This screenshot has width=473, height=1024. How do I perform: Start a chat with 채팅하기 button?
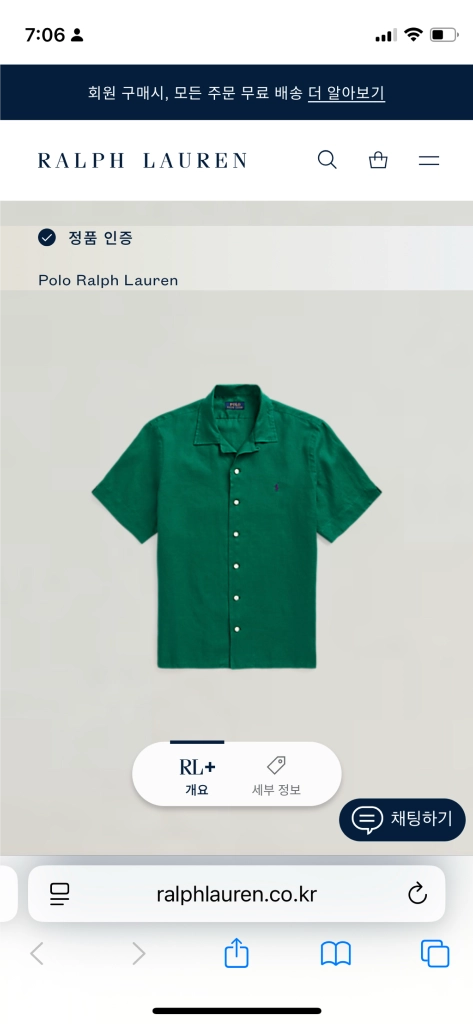click(402, 819)
